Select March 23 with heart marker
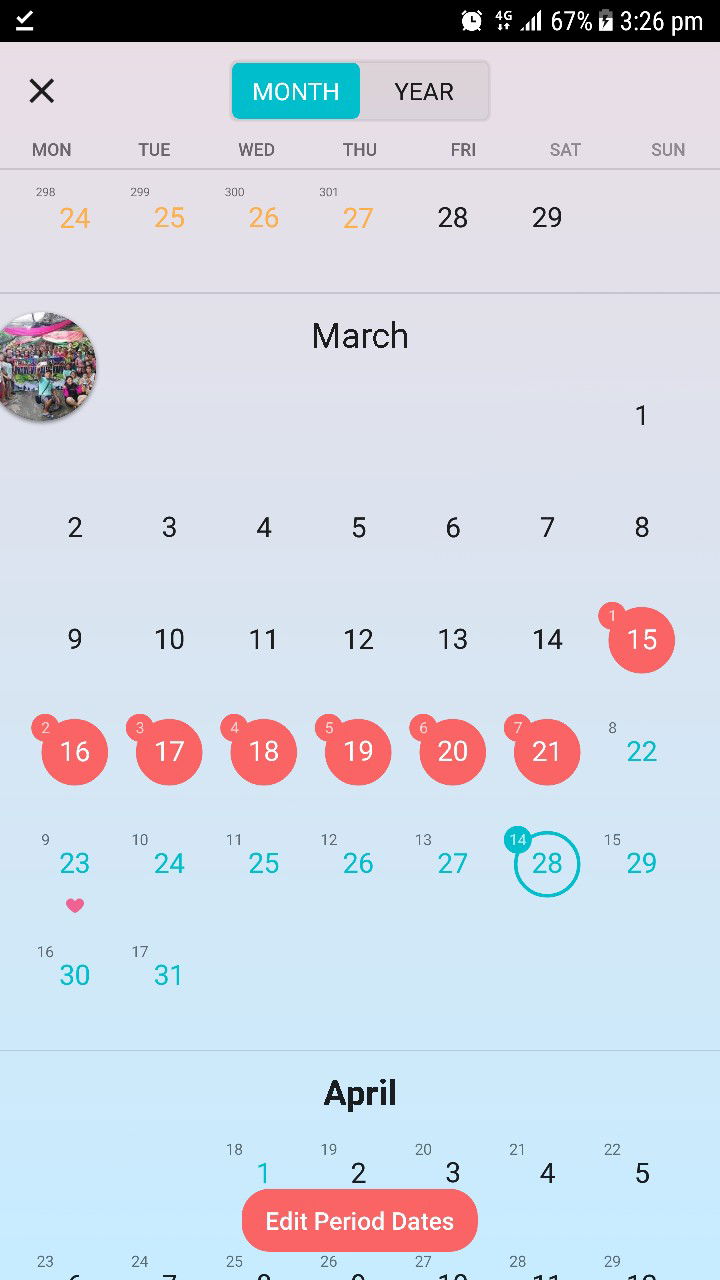This screenshot has height=1280, width=720. click(75, 863)
